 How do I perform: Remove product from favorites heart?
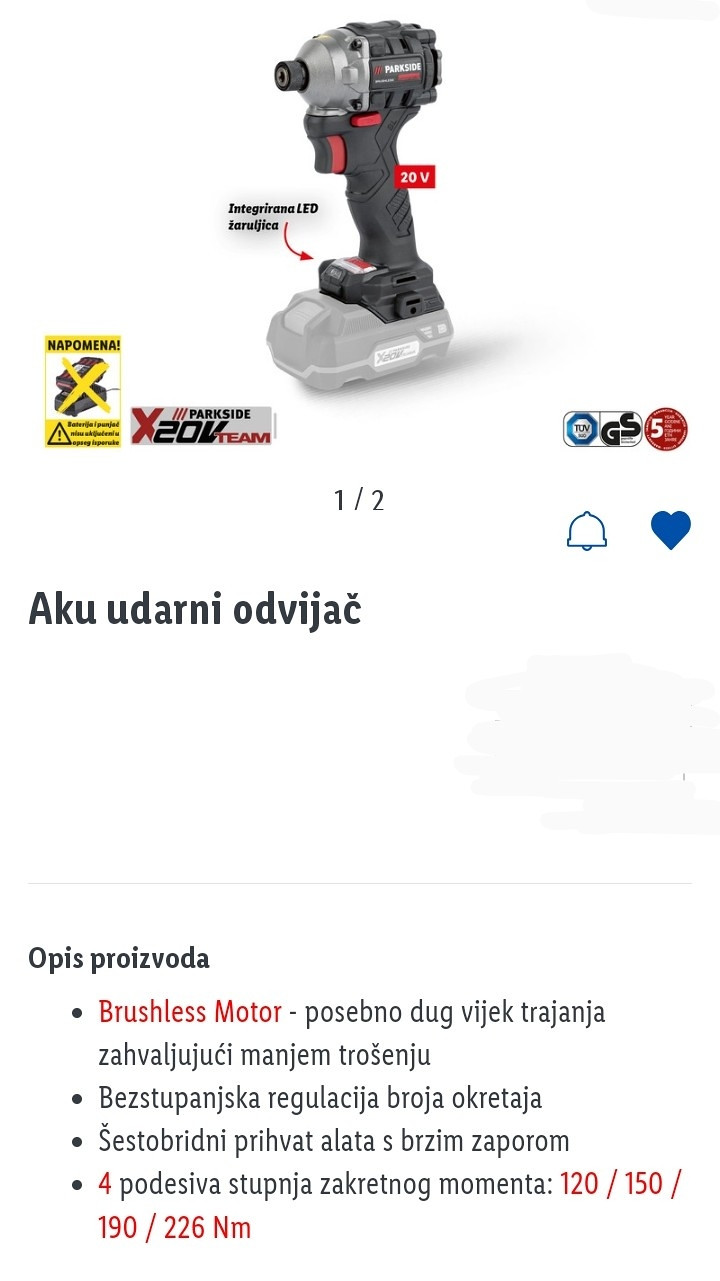[670, 530]
